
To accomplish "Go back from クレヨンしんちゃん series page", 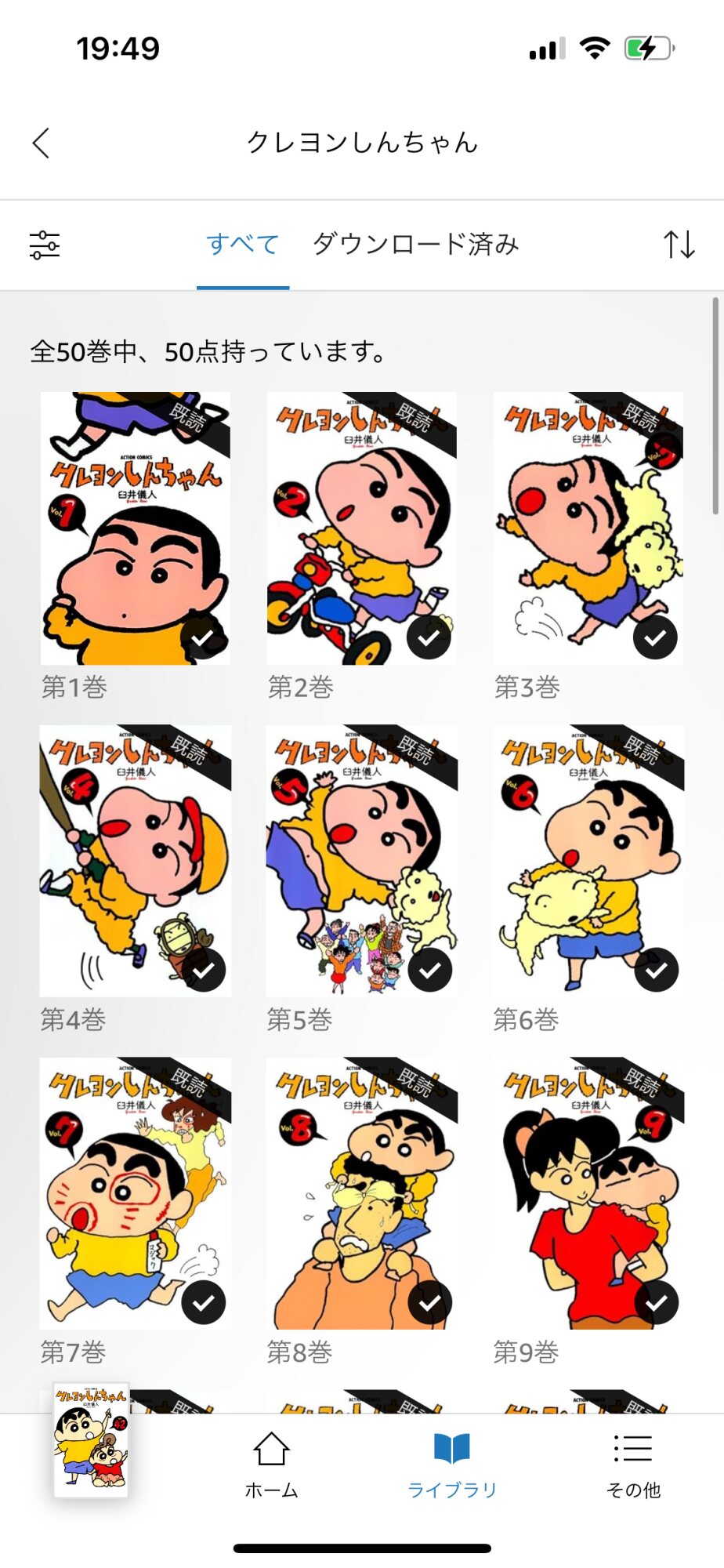I will coord(41,143).
